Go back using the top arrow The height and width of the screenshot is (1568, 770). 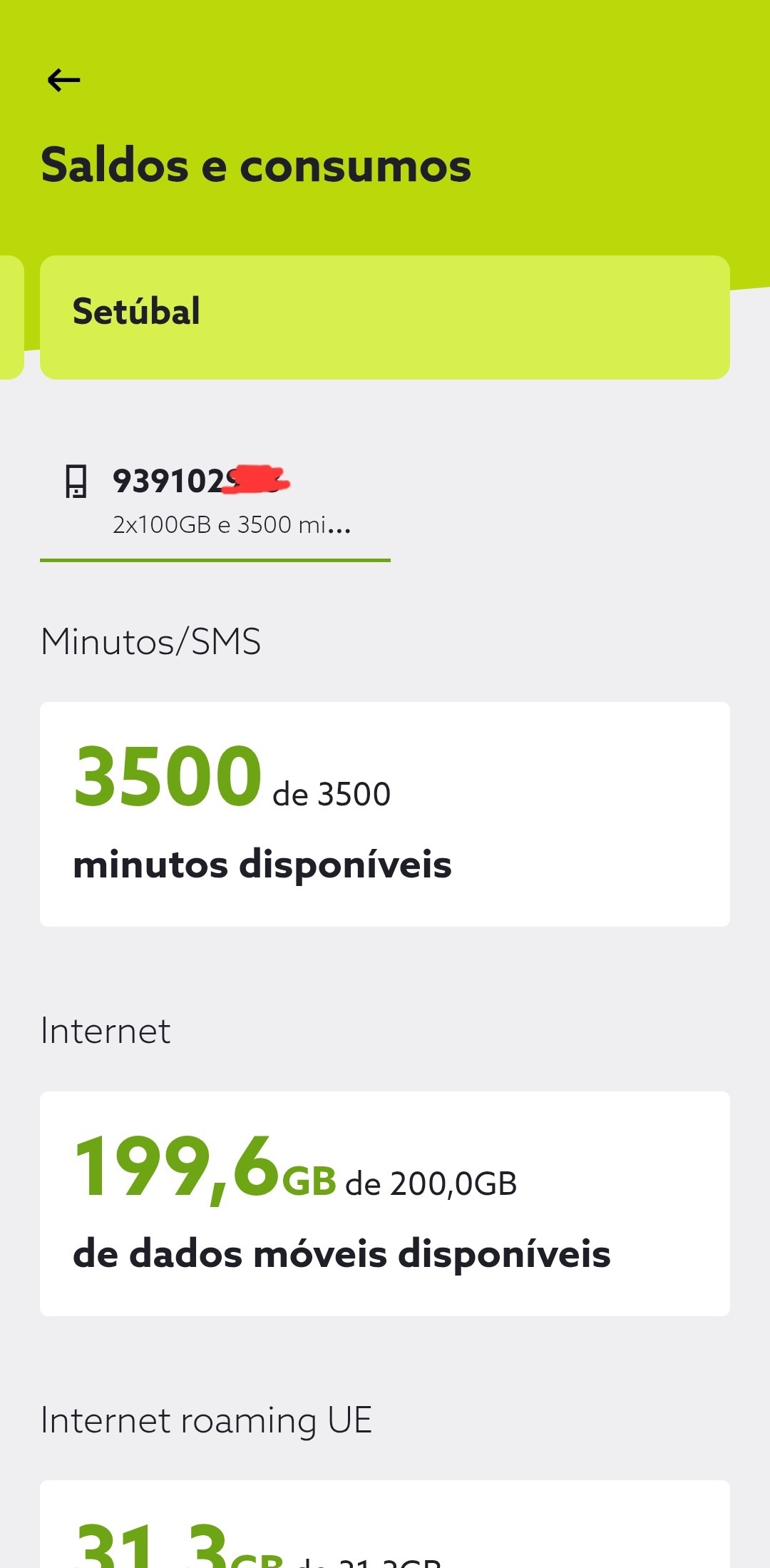click(x=63, y=80)
